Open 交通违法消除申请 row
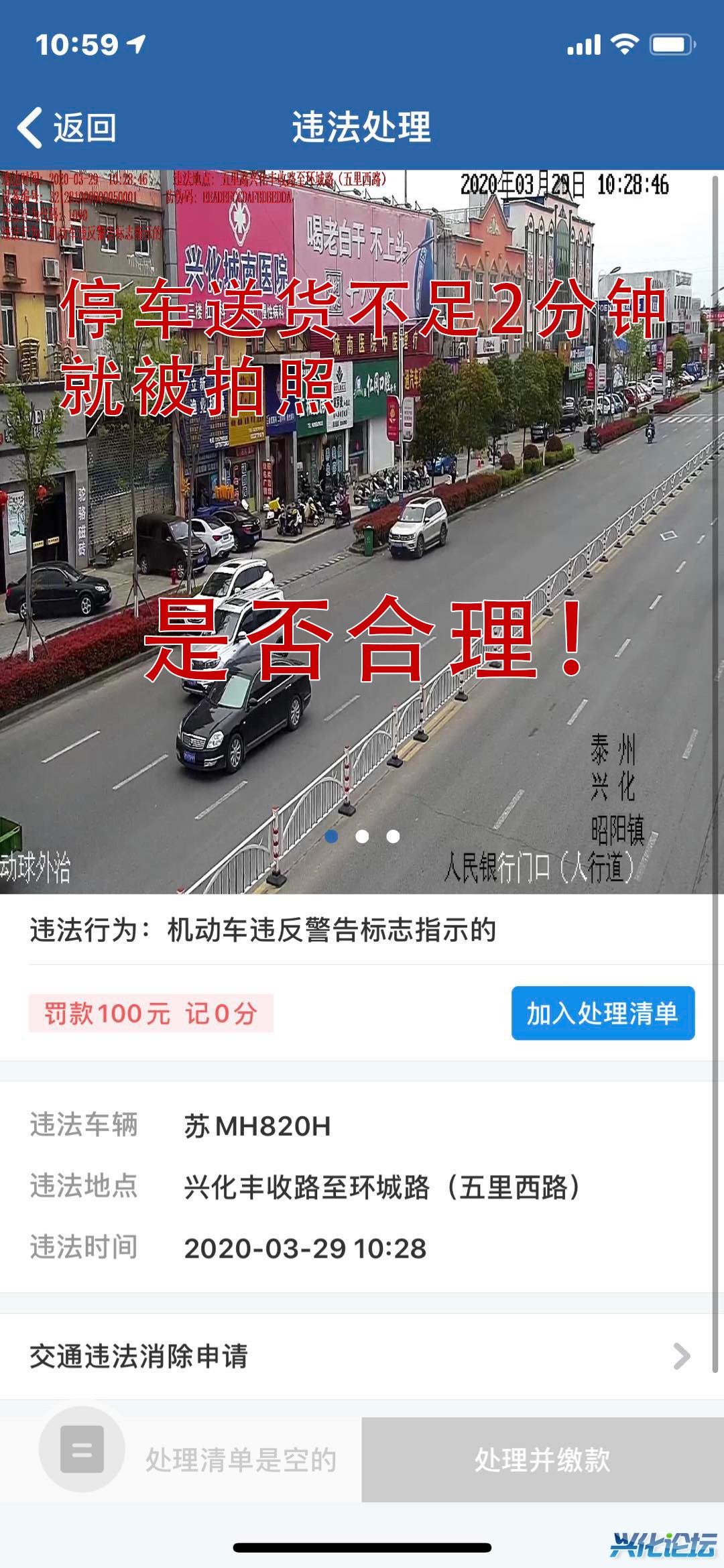 point(361,1356)
